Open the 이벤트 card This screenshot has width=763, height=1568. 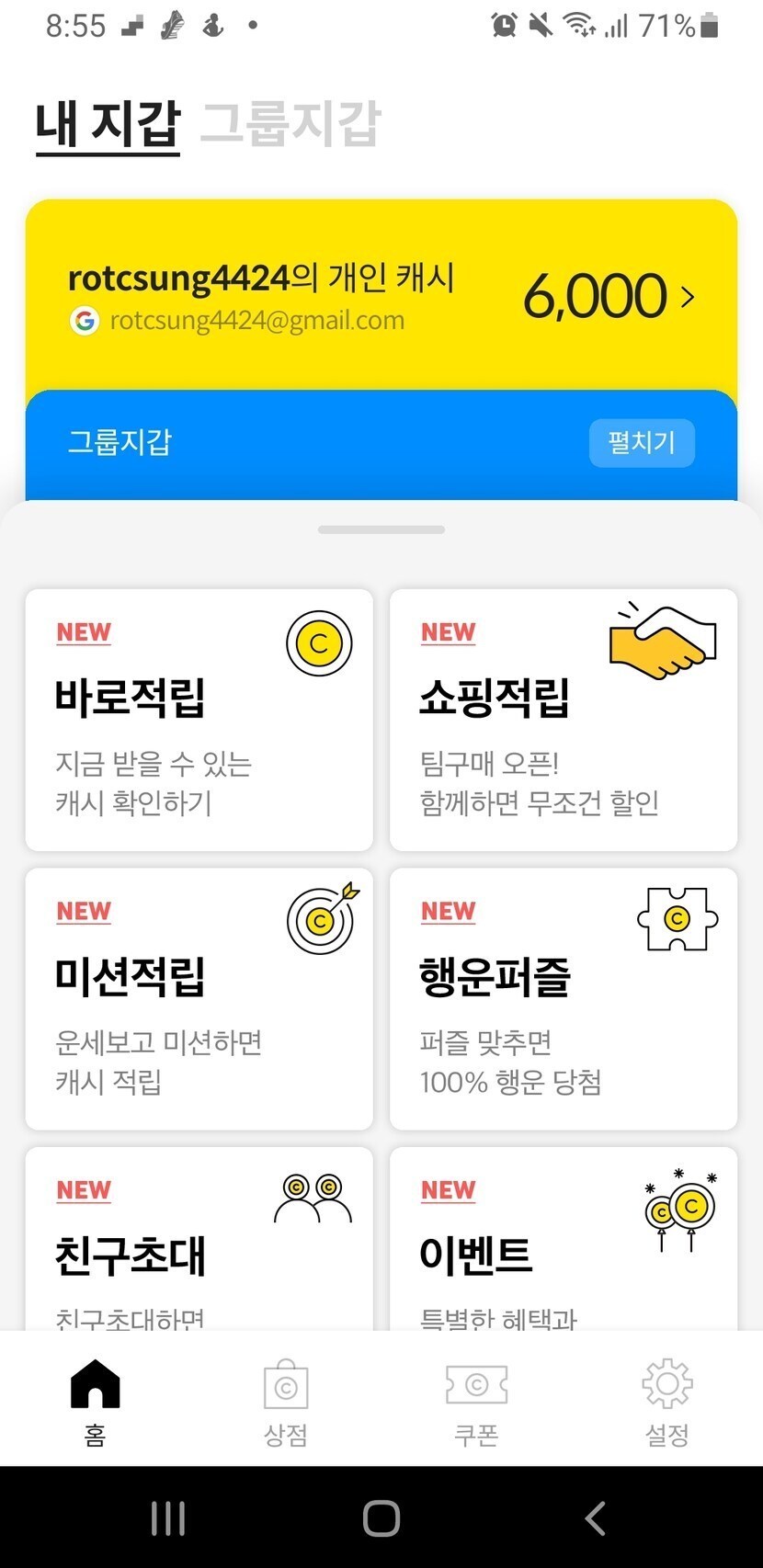click(563, 1241)
